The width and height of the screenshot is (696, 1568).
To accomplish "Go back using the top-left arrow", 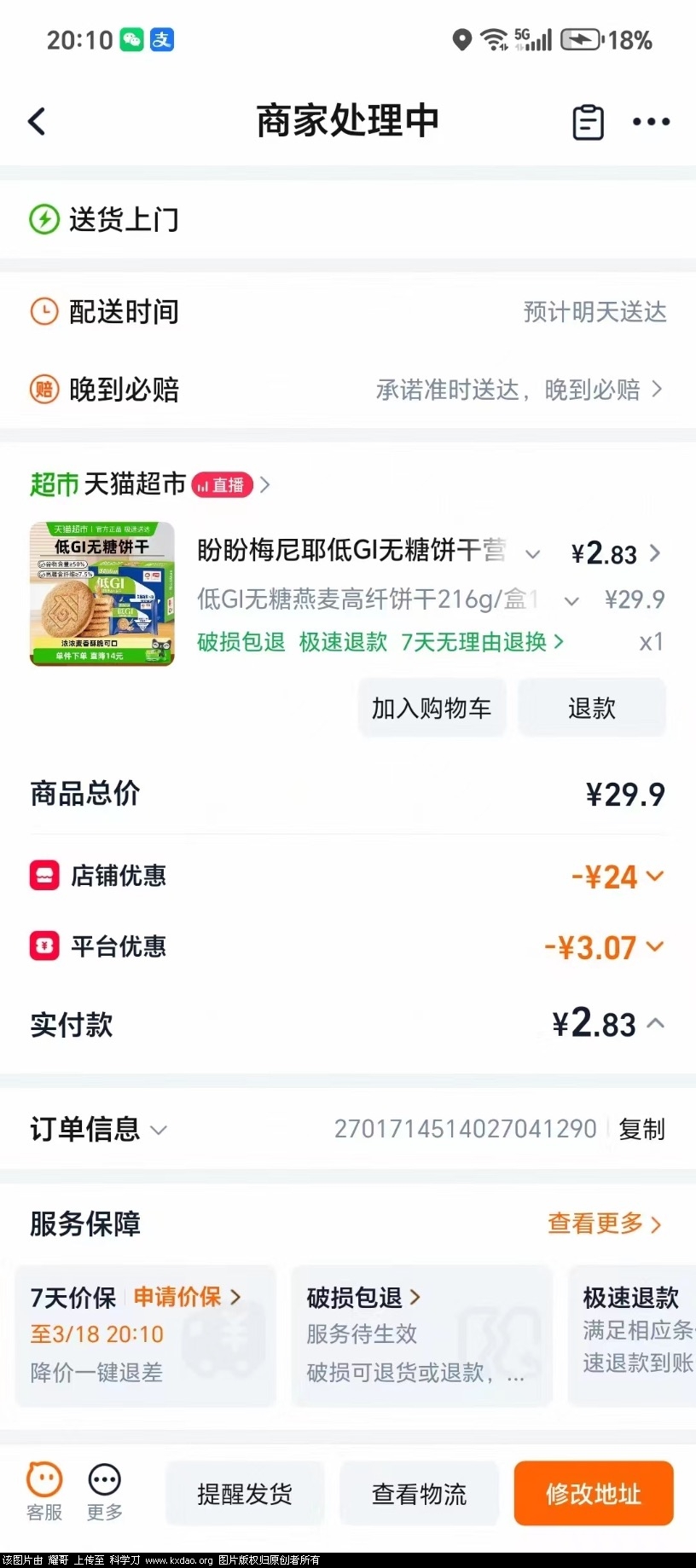I will [x=37, y=121].
